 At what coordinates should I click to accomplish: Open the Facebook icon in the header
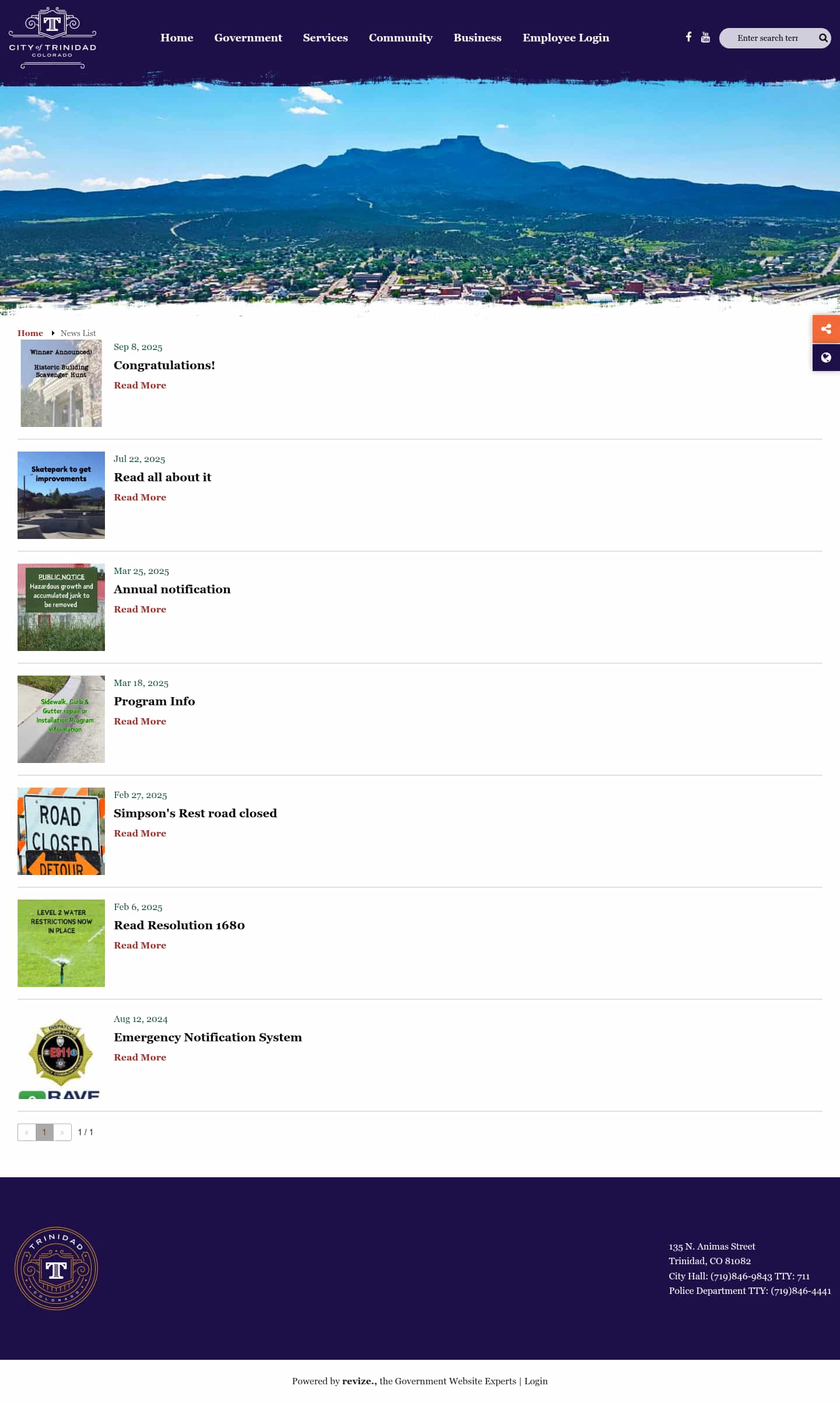tap(688, 37)
